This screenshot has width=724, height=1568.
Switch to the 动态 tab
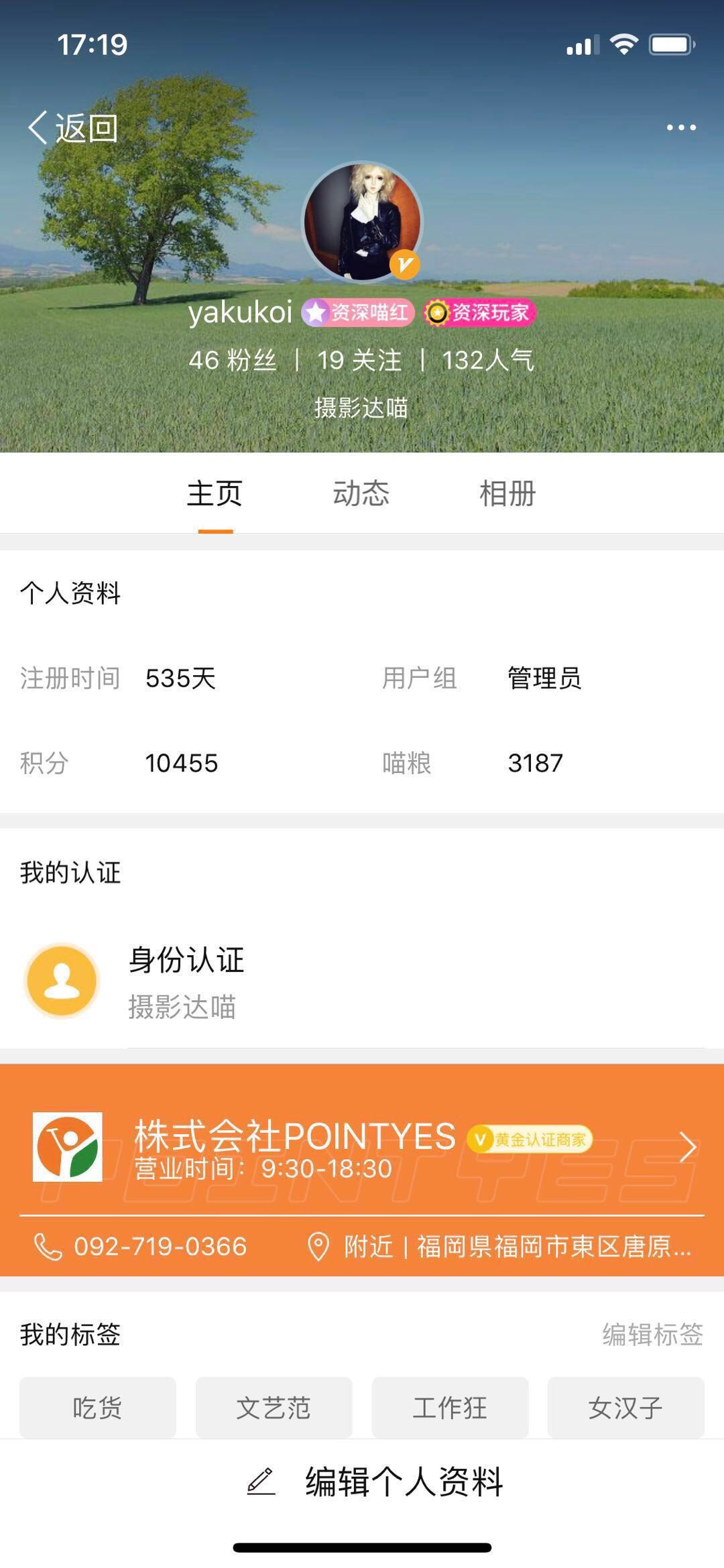361,494
